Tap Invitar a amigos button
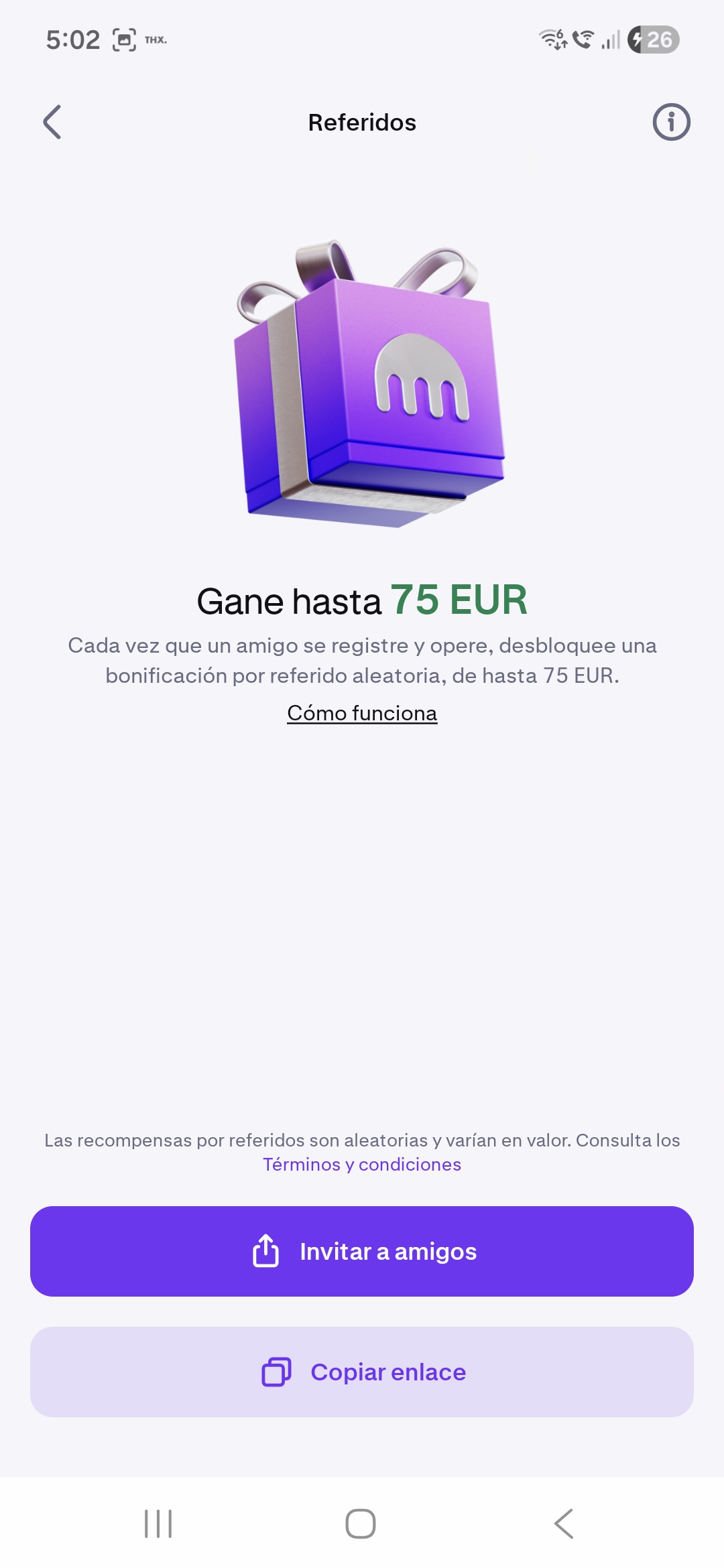Image resolution: width=724 pixels, height=1568 pixels. point(362,1251)
